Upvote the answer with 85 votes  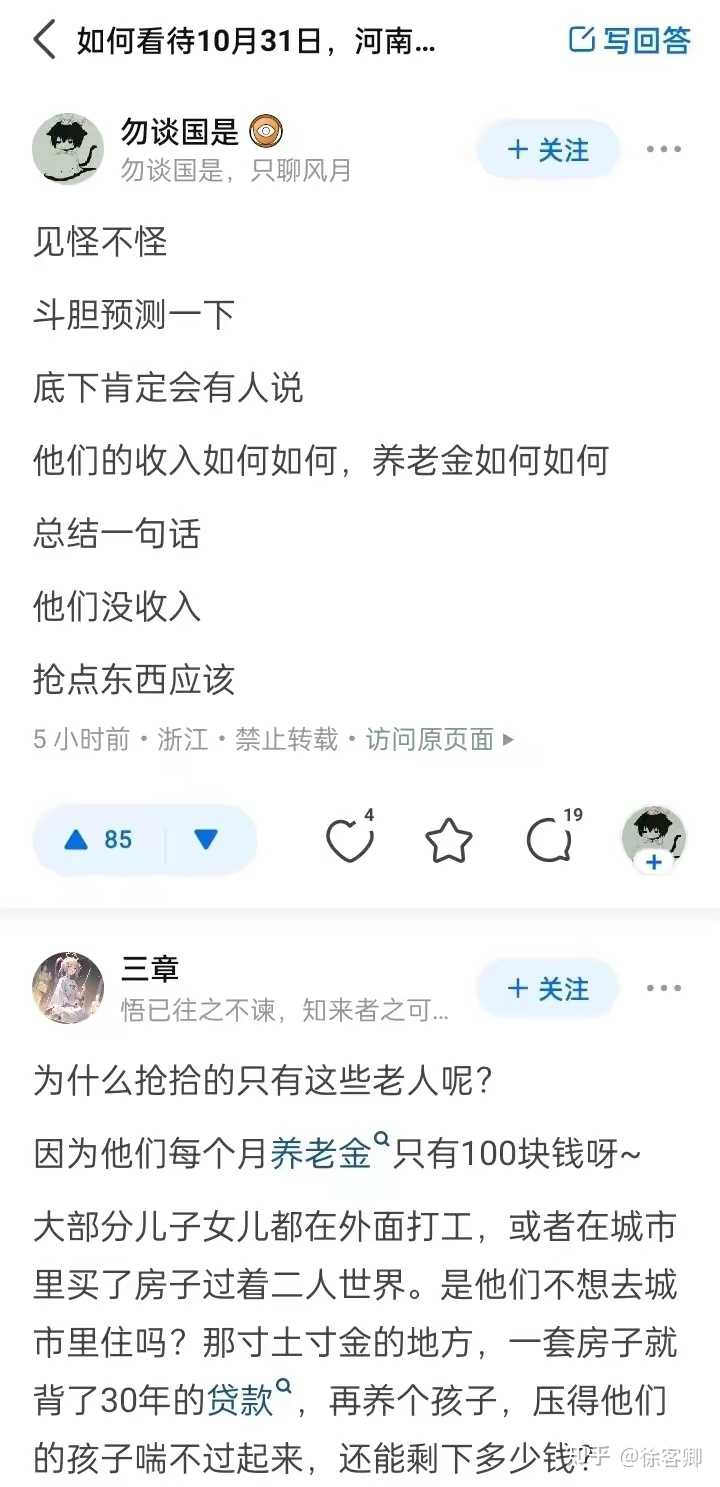pyautogui.click(x=98, y=839)
